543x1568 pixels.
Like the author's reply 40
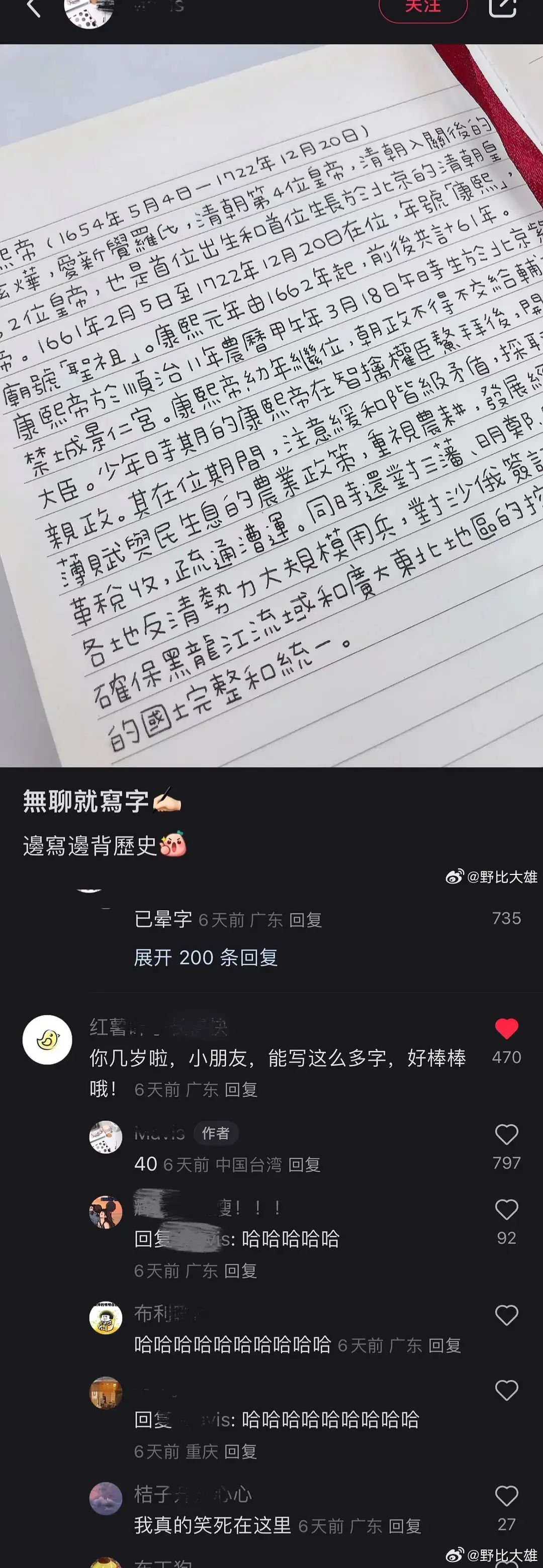click(506, 1134)
